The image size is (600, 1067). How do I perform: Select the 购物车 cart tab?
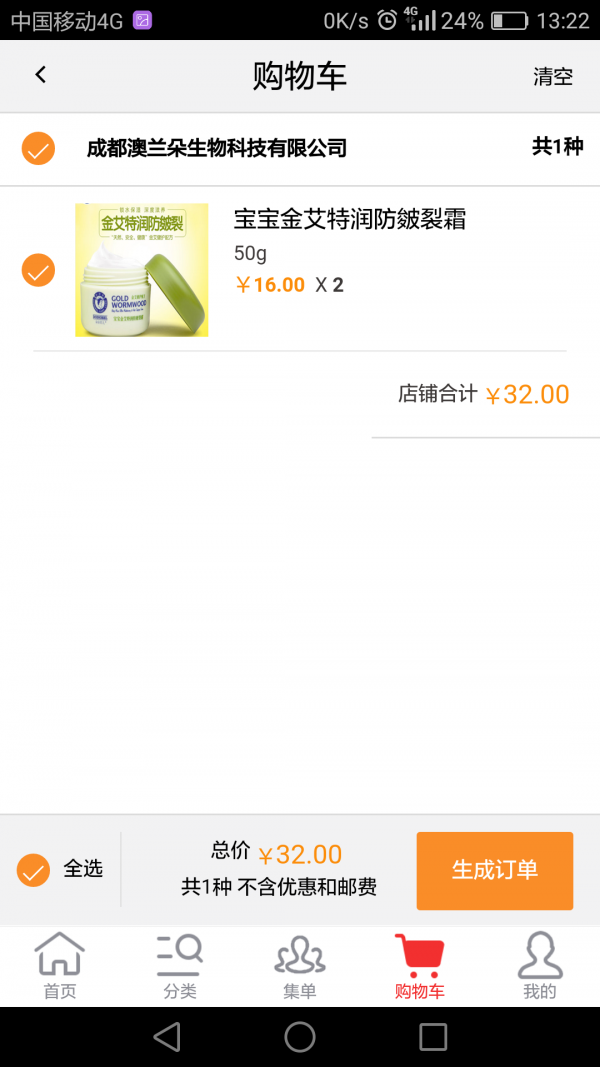(x=419, y=966)
